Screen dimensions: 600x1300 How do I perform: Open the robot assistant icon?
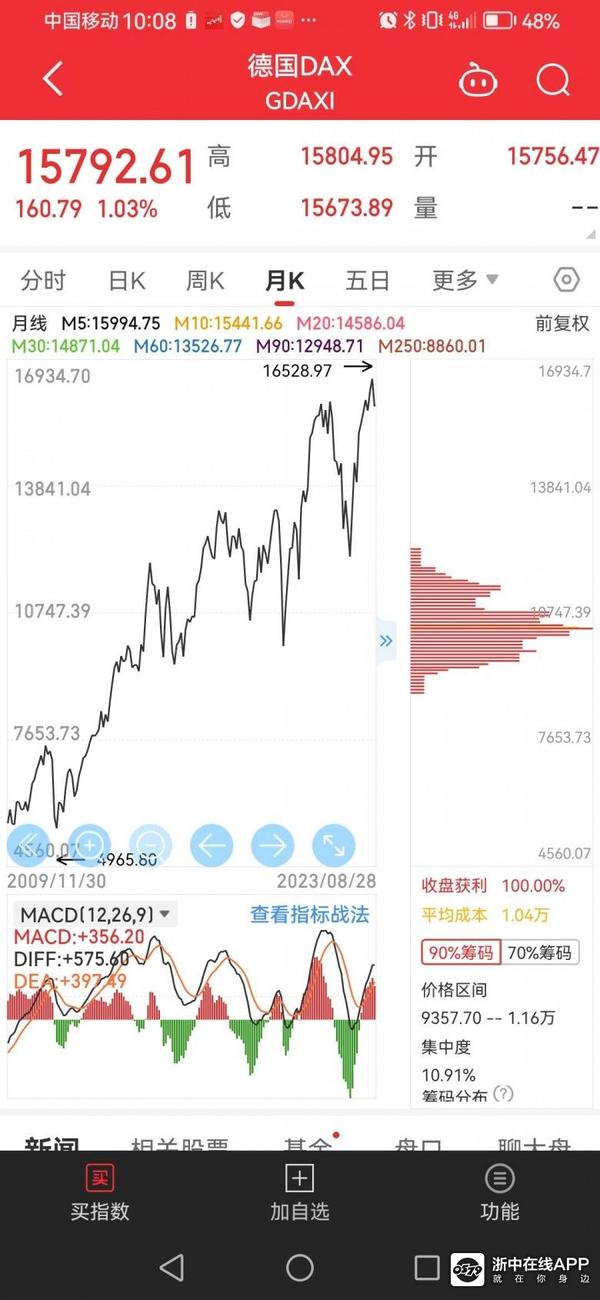click(478, 81)
